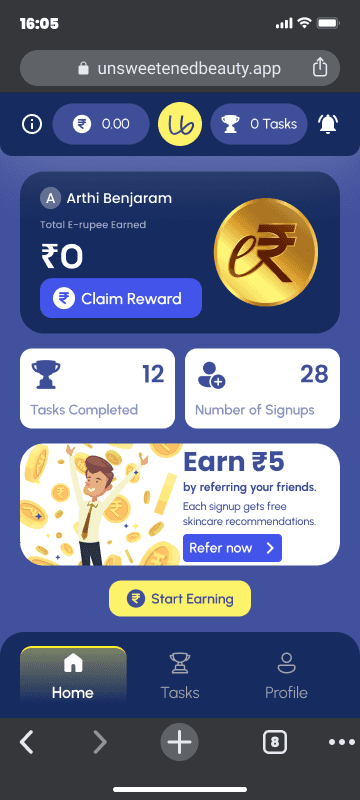Open the notifications bell

pos(328,124)
